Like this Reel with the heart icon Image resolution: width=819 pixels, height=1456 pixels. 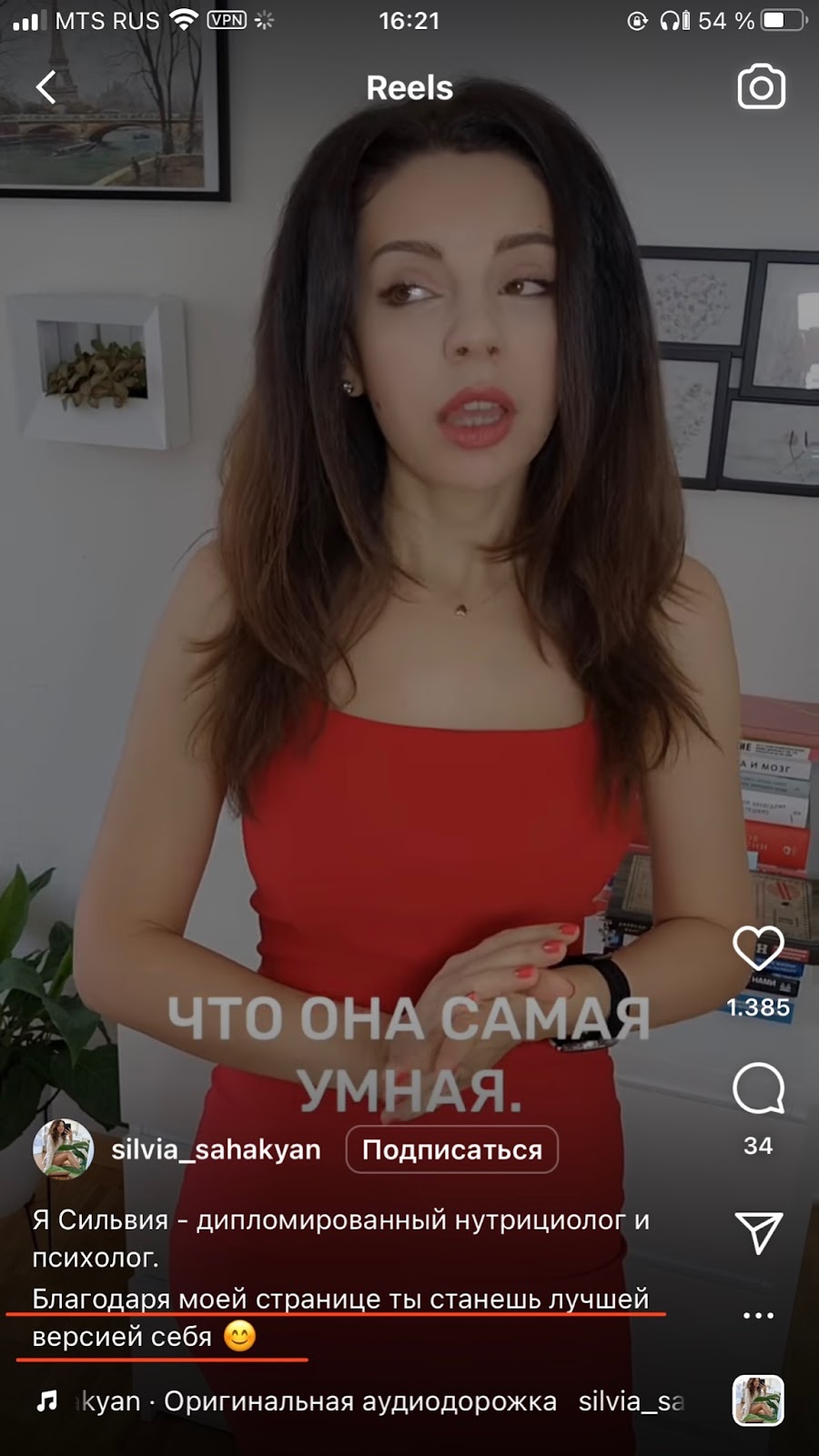click(758, 949)
